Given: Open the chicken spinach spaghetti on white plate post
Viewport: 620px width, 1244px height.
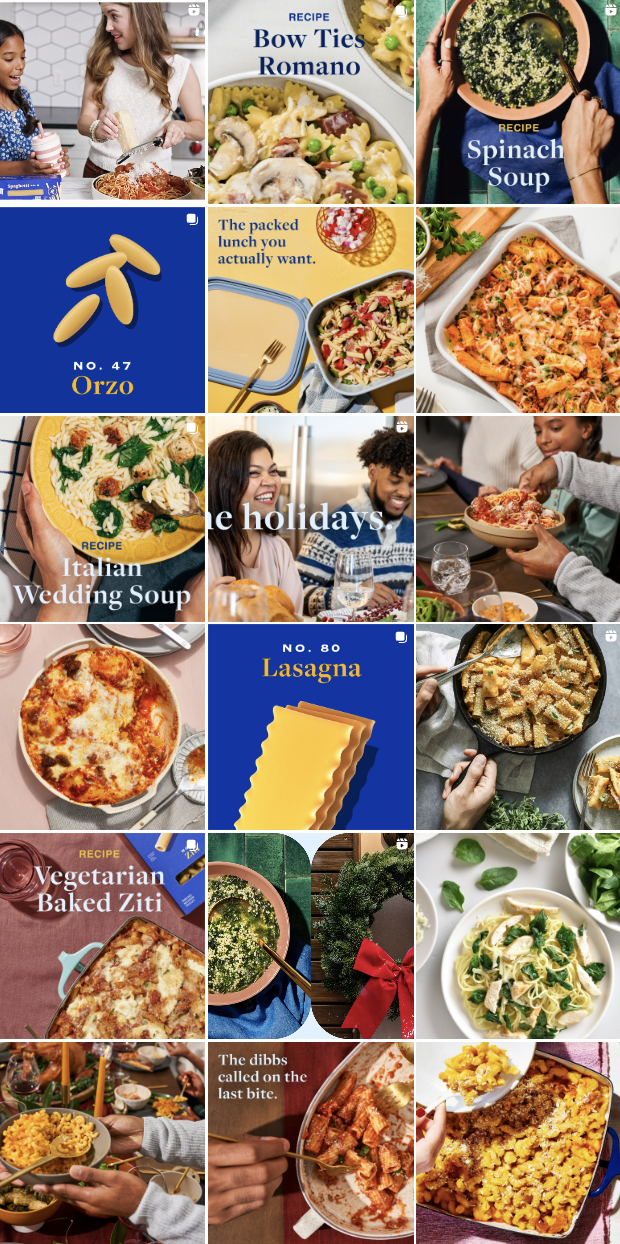Looking at the screenshot, I should click(x=517, y=936).
